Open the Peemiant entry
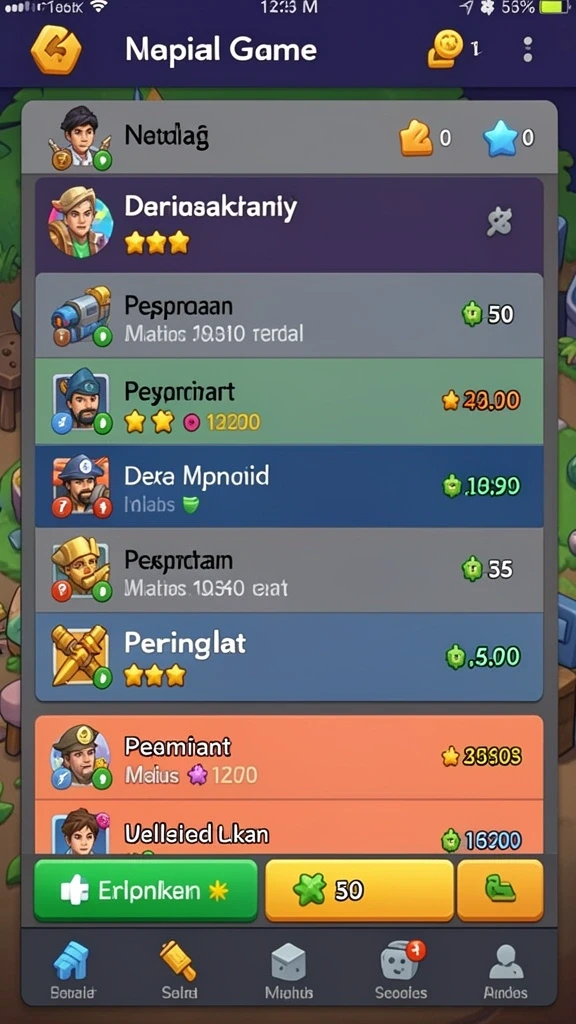576x1024 pixels. [x=289, y=758]
